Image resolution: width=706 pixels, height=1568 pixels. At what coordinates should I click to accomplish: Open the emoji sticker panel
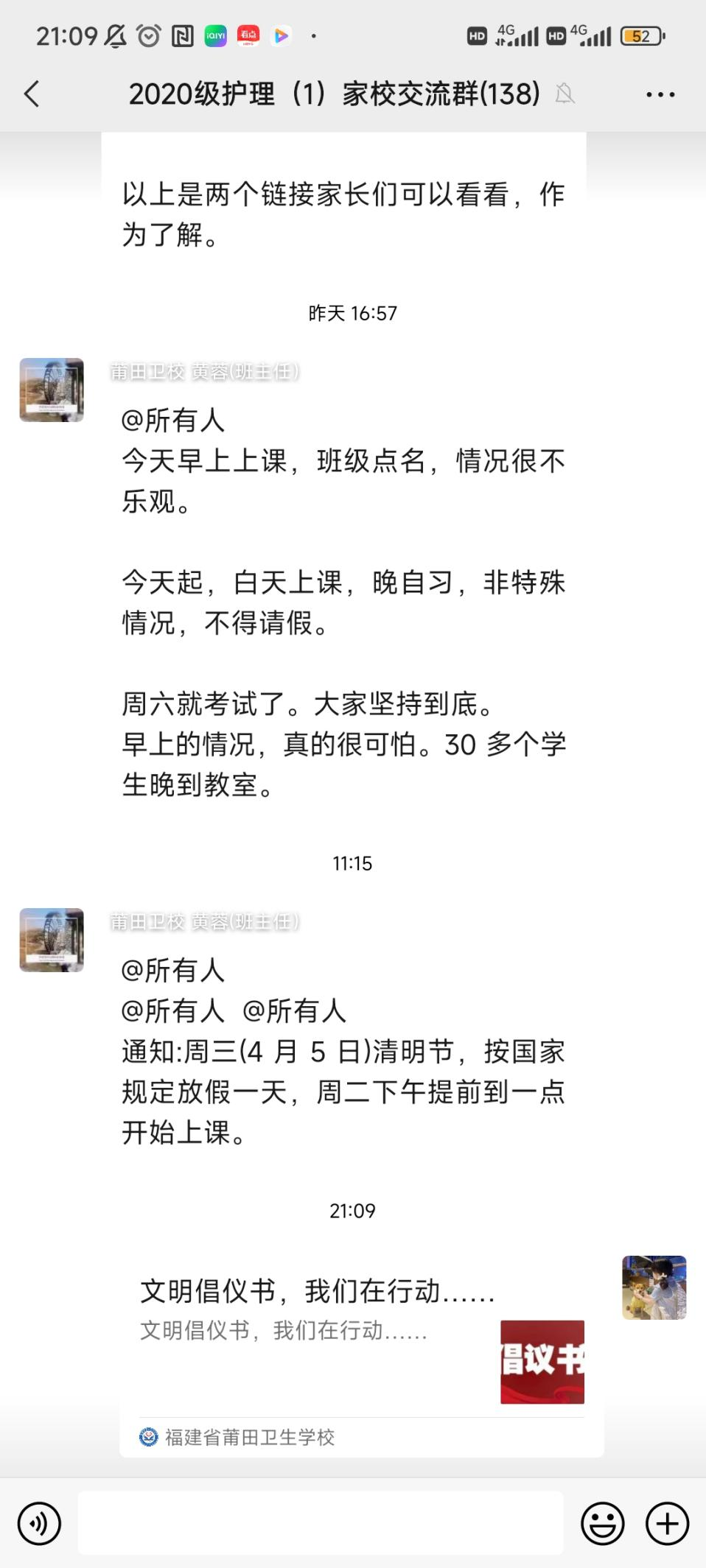pyautogui.click(x=602, y=1524)
